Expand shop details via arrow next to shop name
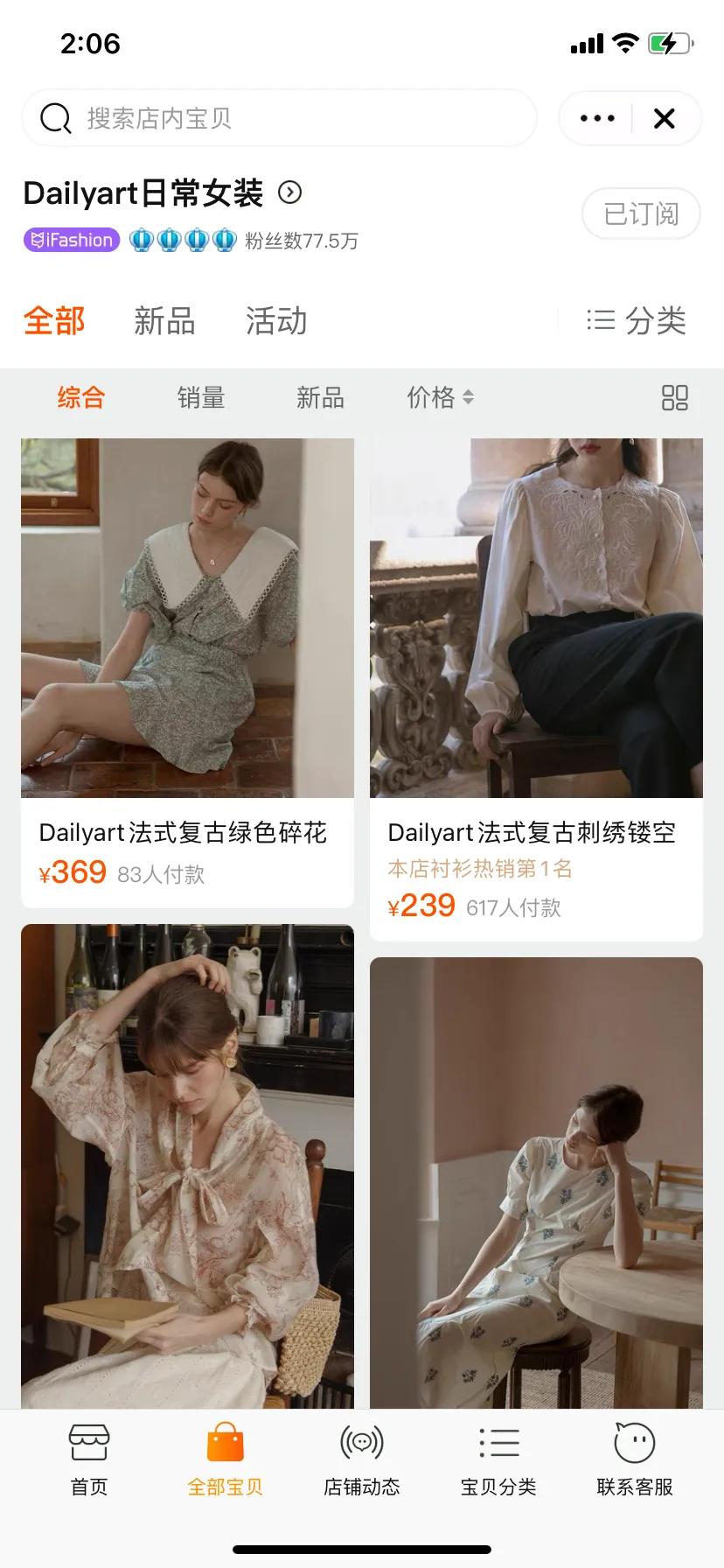The width and height of the screenshot is (724, 1568). (289, 192)
